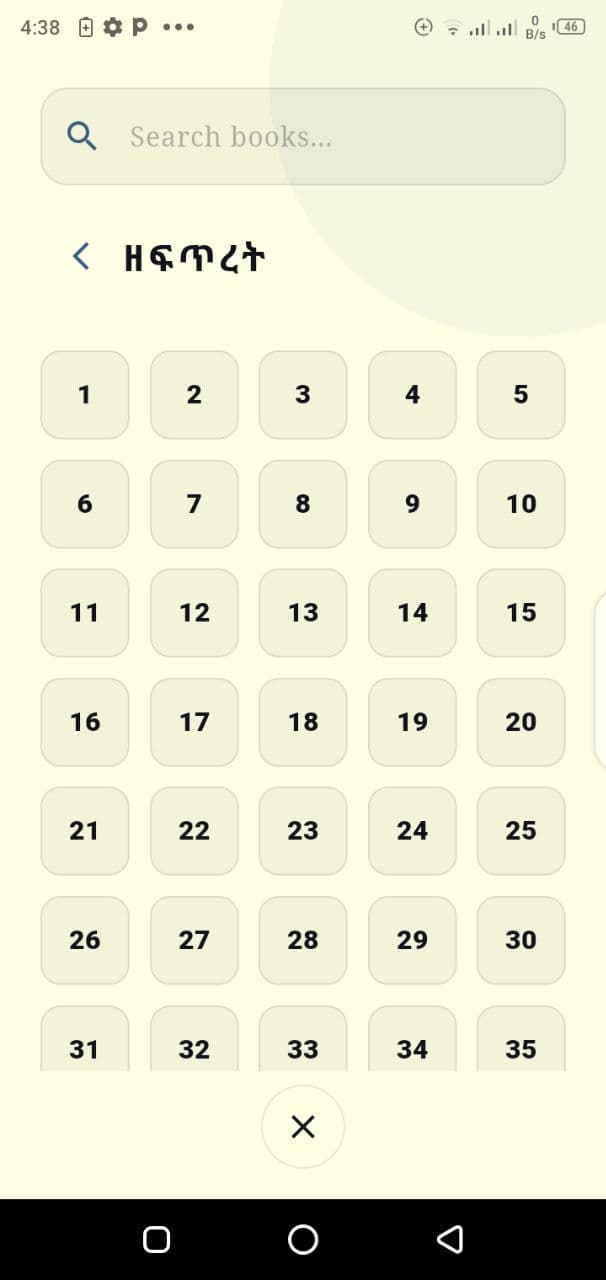
Task: Return to the Android home screen
Action: tap(303, 1240)
